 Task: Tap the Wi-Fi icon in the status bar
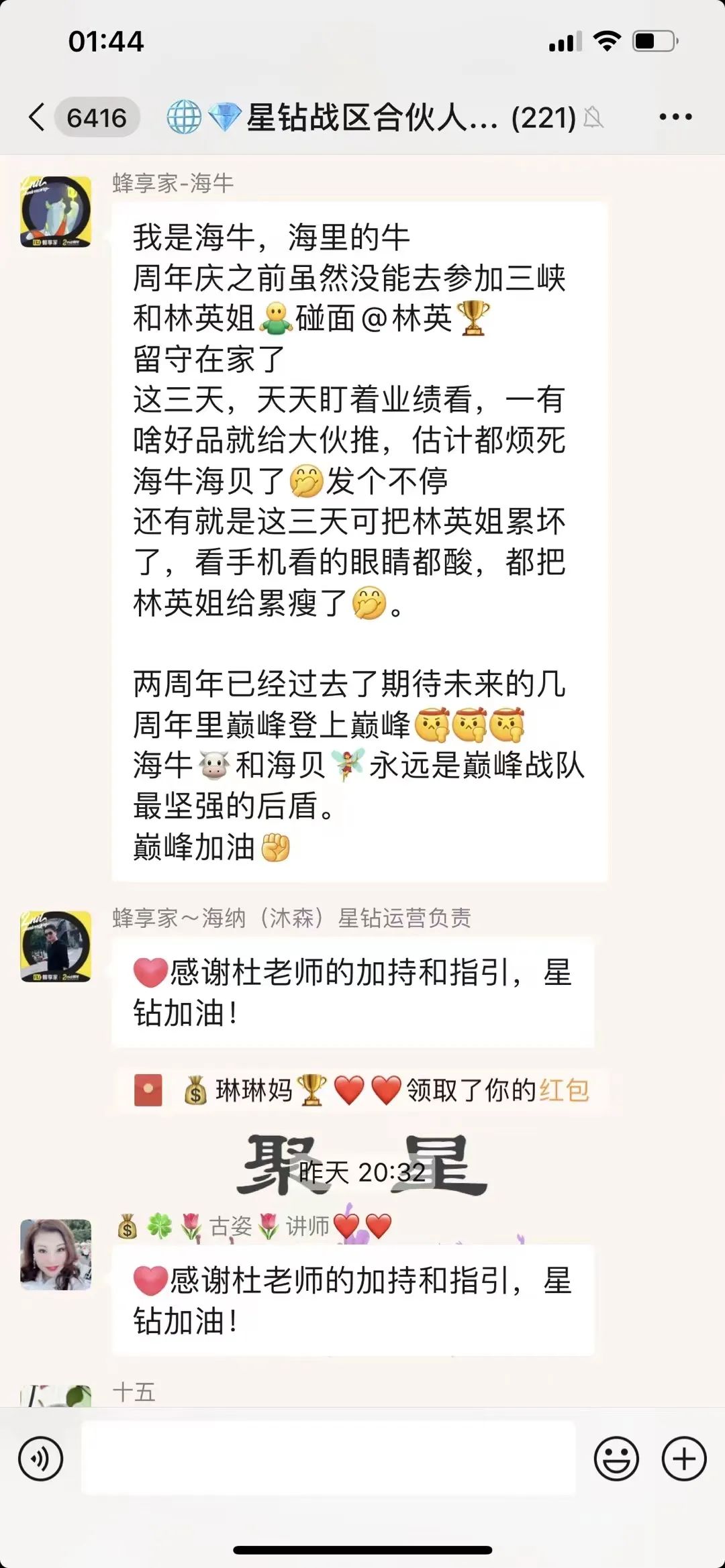pos(608,42)
